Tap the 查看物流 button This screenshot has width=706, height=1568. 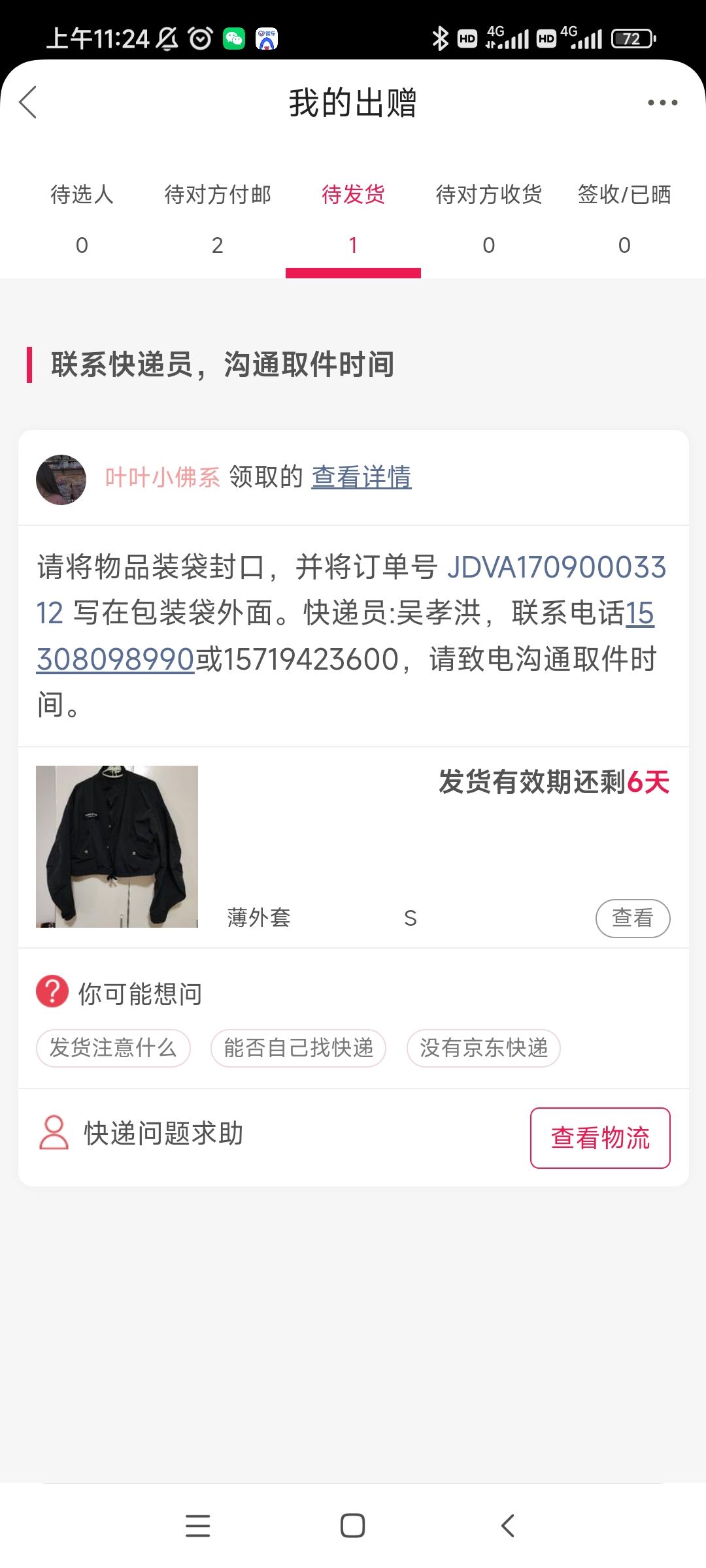click(600, 1137)
